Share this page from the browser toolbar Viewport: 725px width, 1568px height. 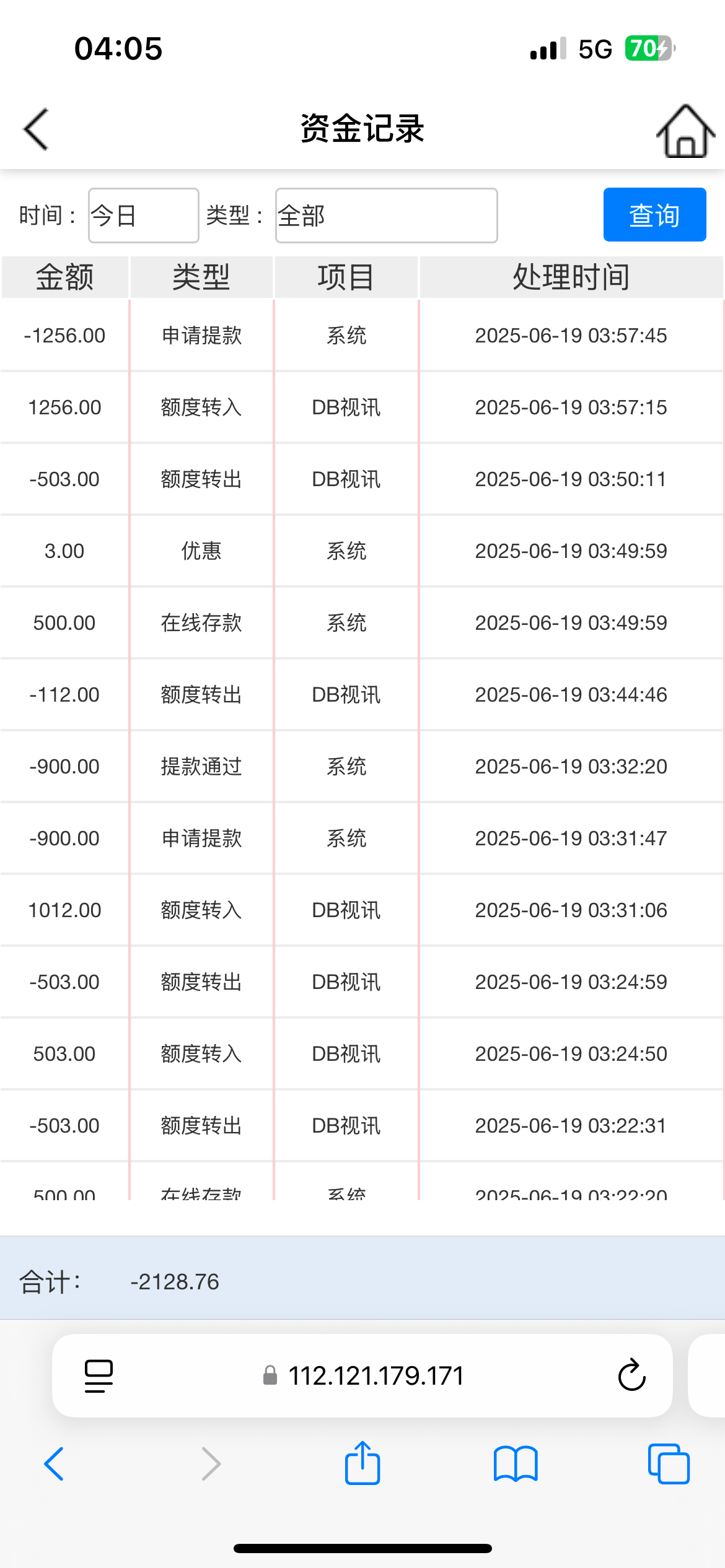pos(362,1464)
